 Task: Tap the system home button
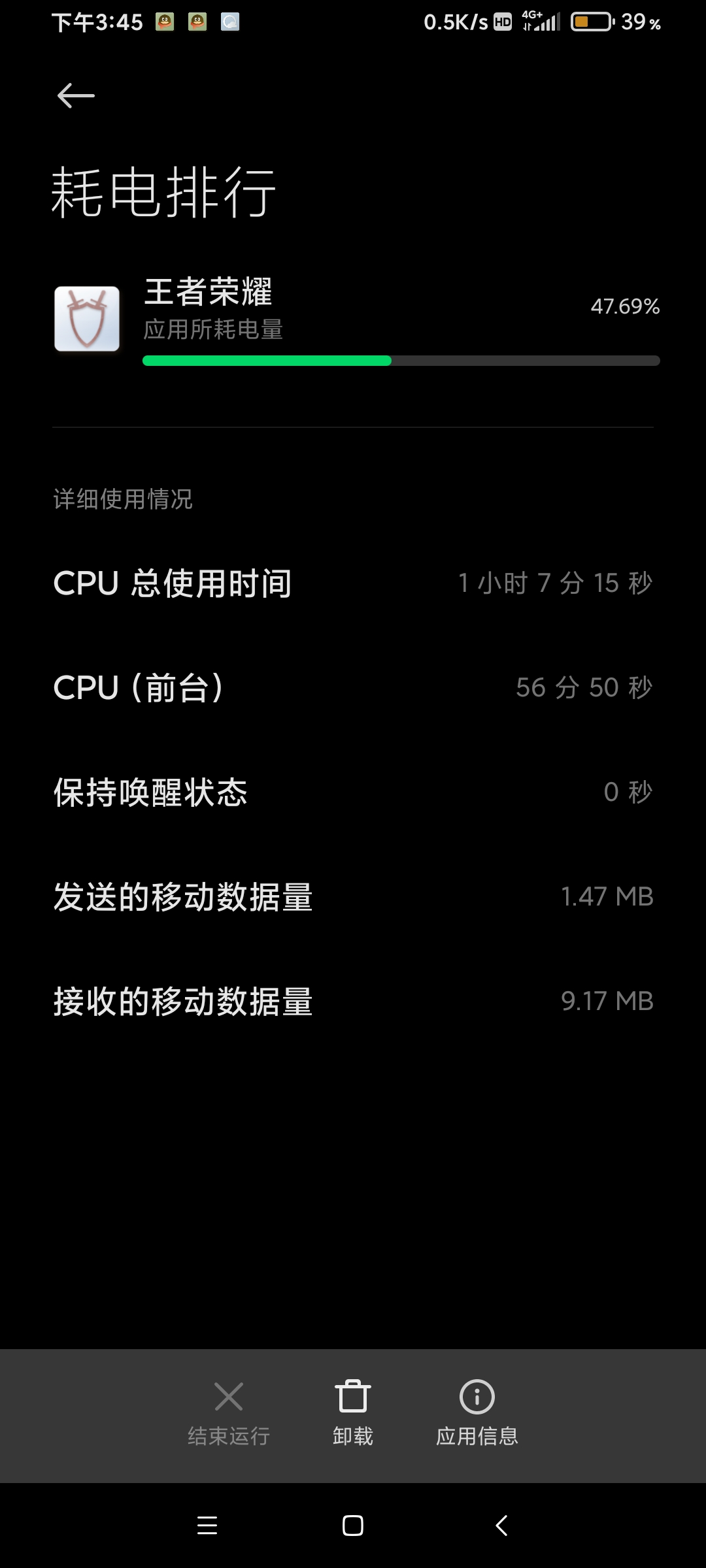click(x=353, y=1526)
